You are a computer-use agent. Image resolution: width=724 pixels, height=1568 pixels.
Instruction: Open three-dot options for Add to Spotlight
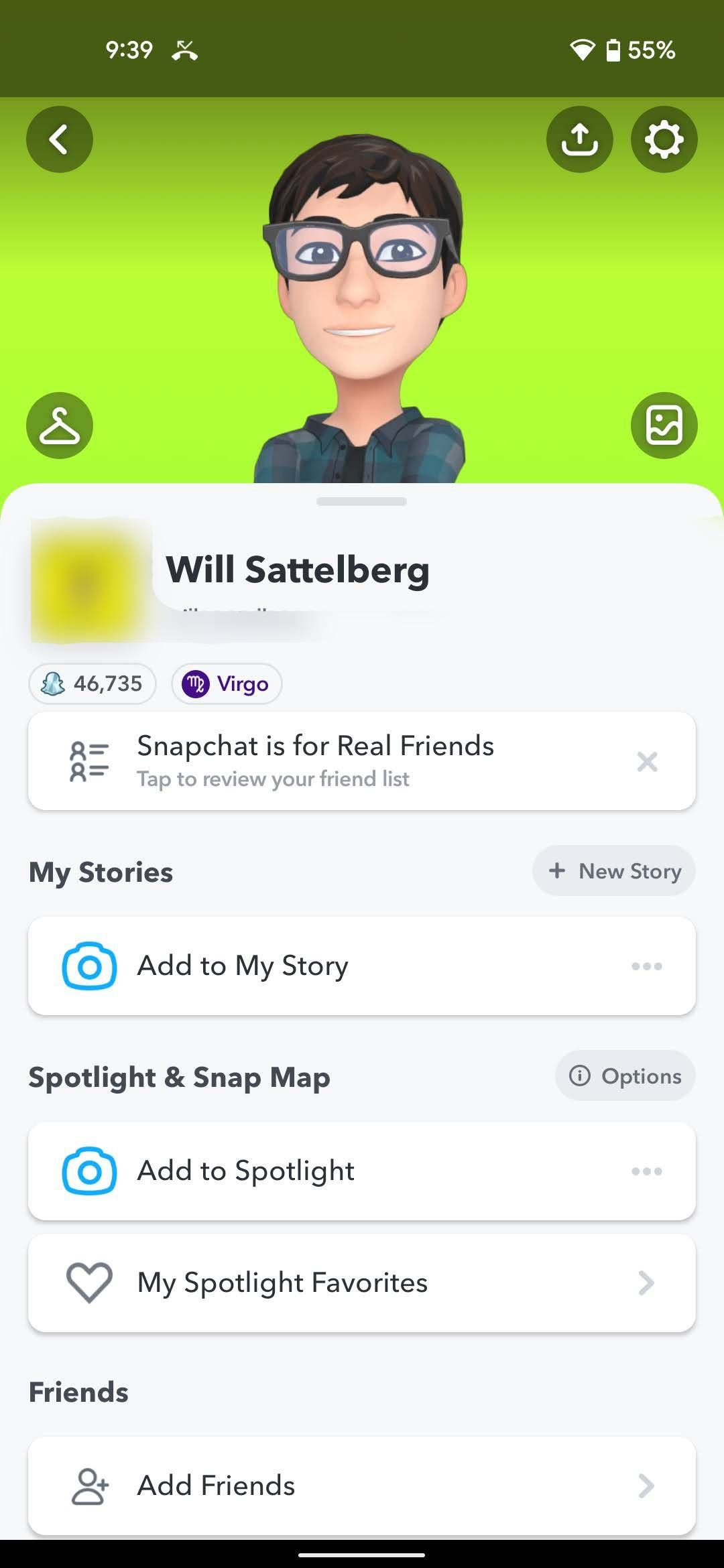[x=646, y=1170]
